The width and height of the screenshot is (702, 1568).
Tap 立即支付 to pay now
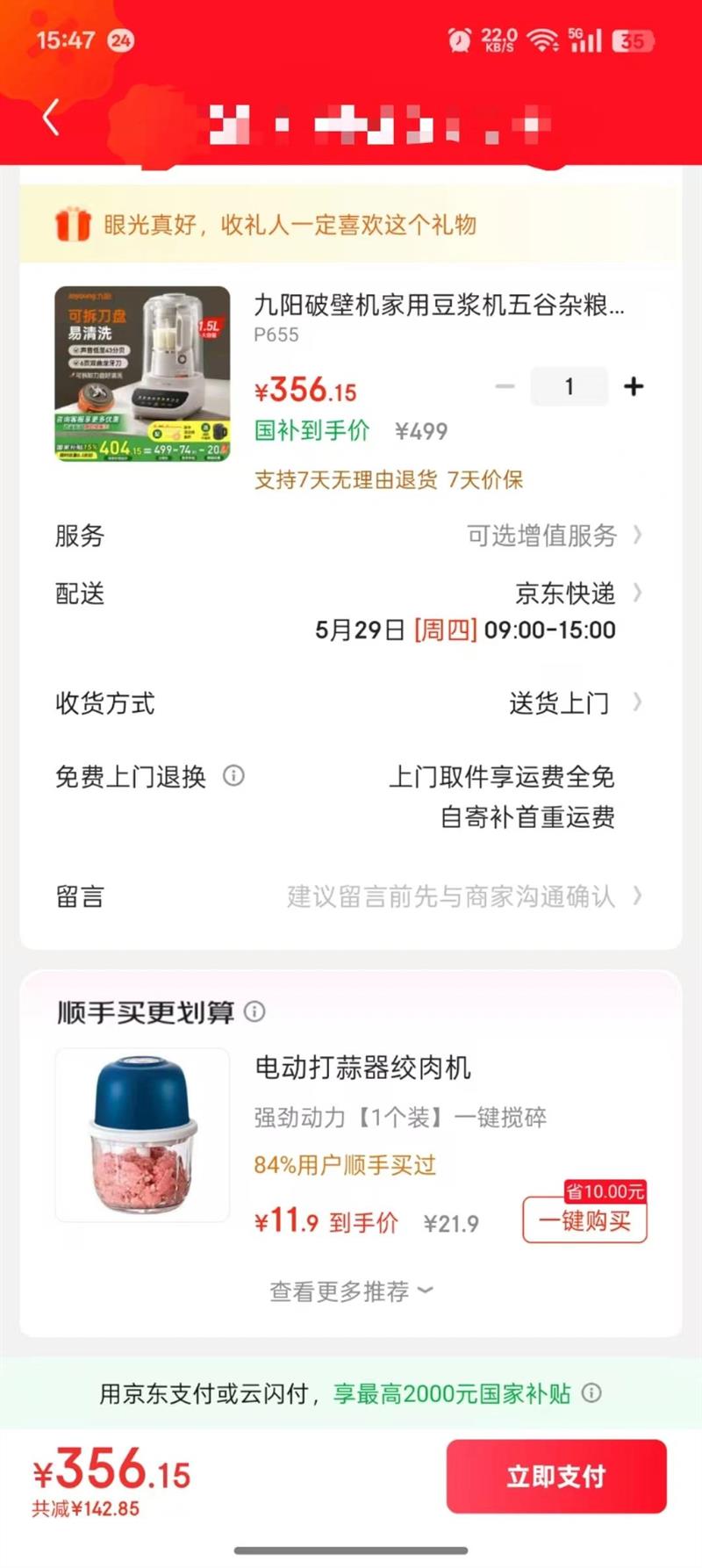tap(555, 1476)
